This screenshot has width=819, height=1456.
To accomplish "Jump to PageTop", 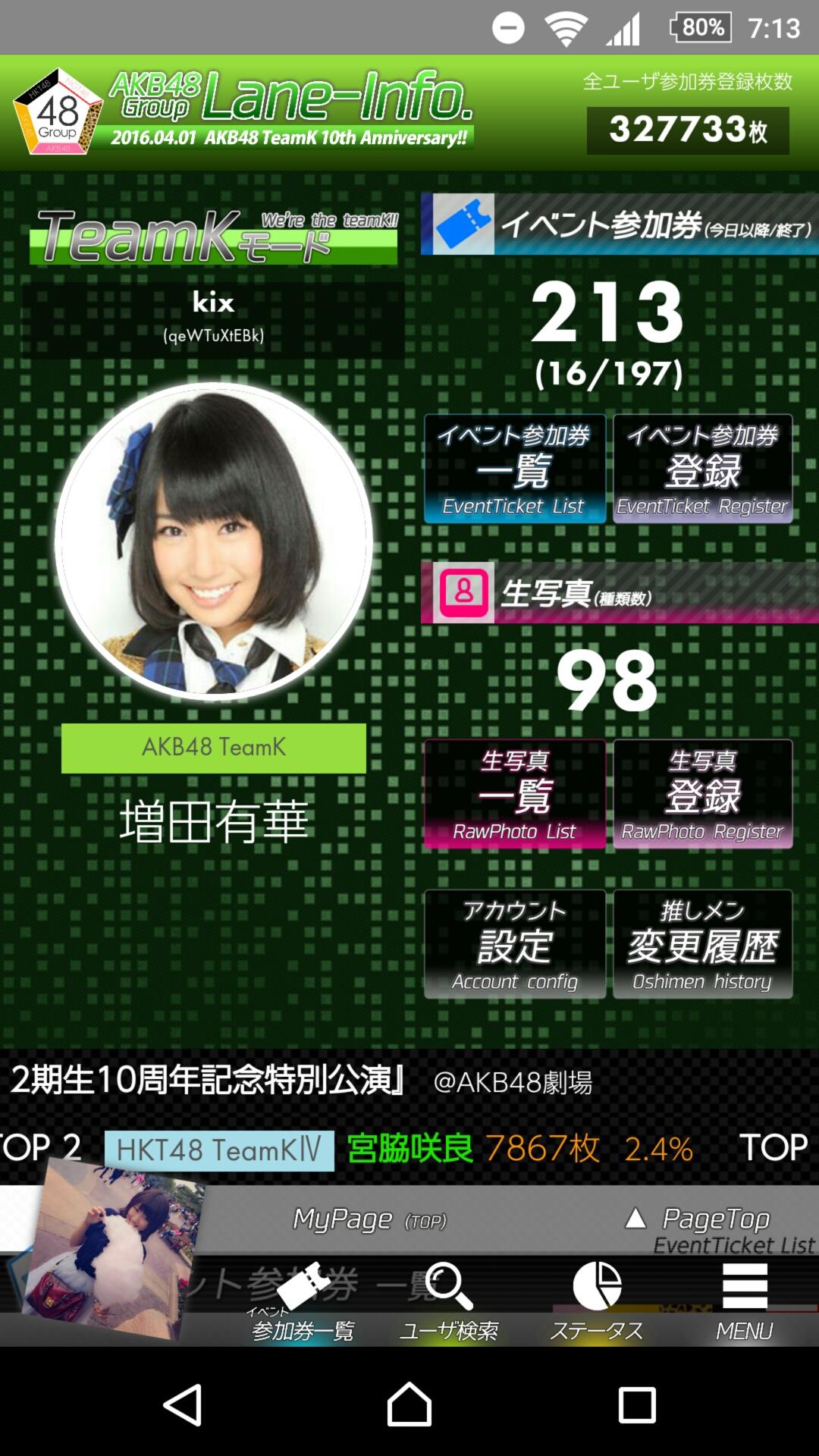I will (x=698, y=1219).
